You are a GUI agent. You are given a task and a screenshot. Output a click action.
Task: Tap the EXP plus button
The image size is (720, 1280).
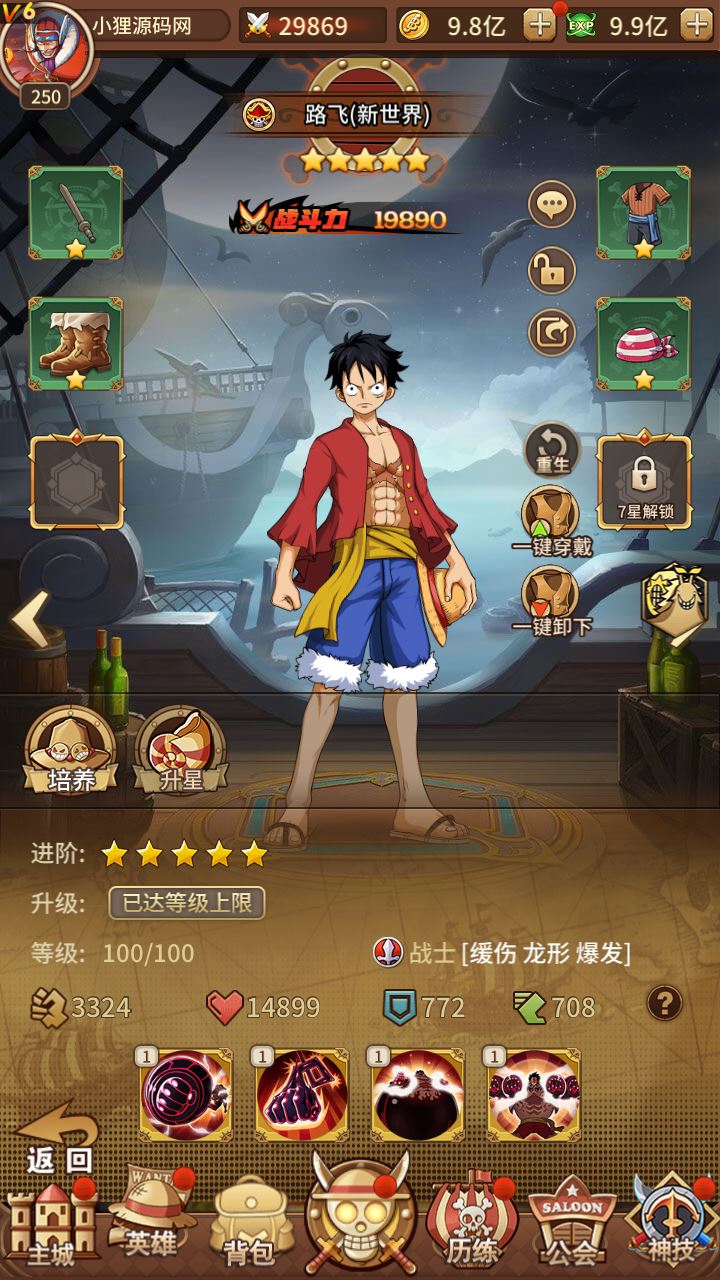pyautogui.click(x=696, y=25)
